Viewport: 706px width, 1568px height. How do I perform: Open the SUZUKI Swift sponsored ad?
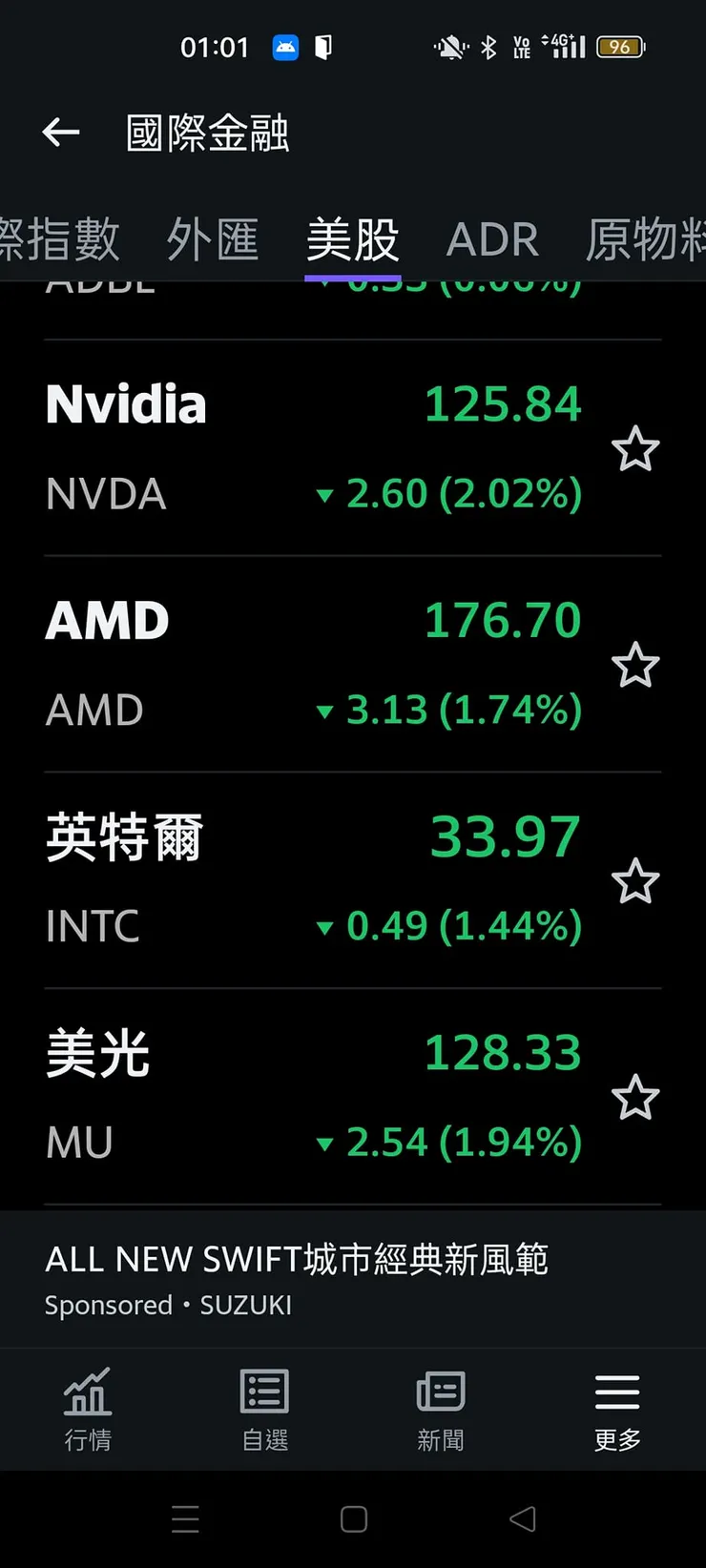point(296,1279)
